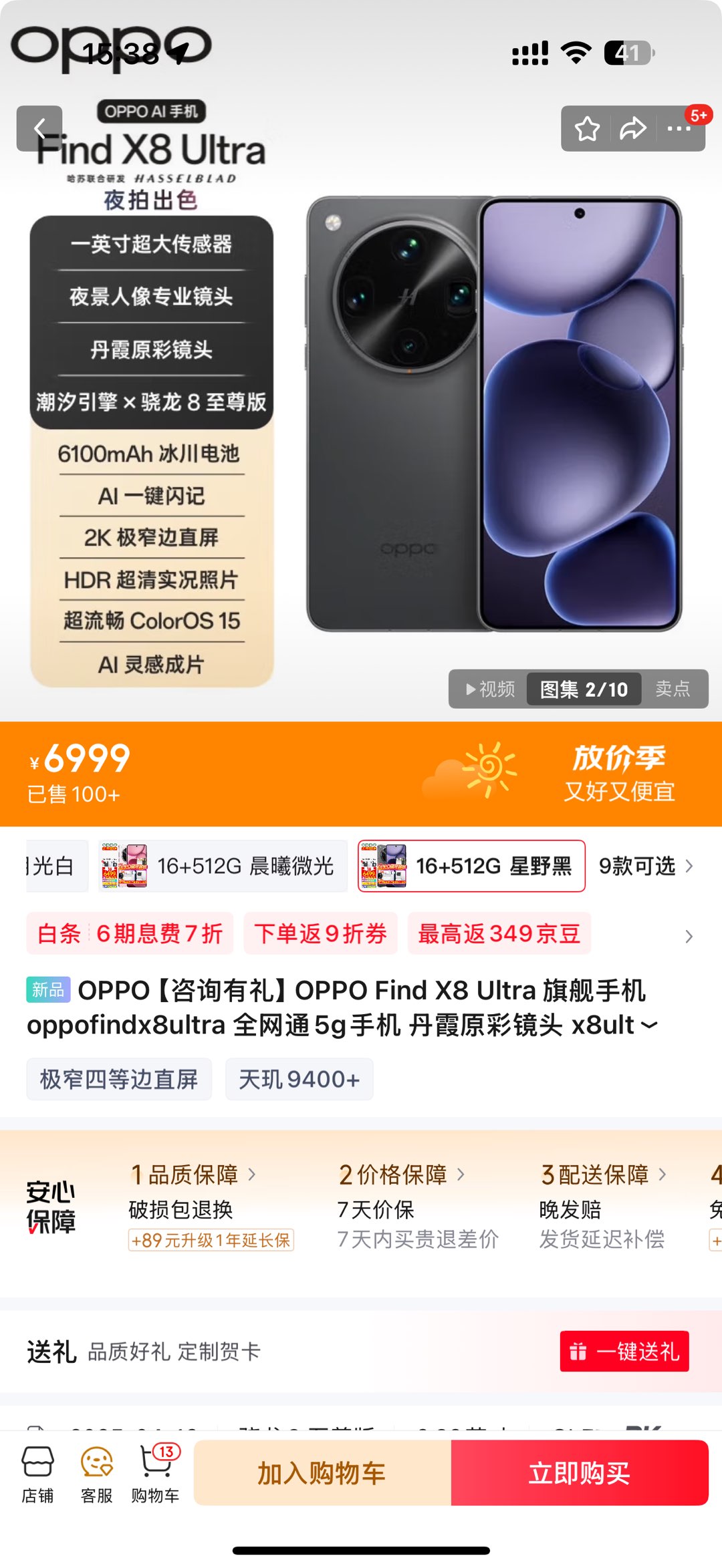This screenshot has height=1568, width=722.
Task: Open the 9款可选 variant list
Action: pos(646,866)
